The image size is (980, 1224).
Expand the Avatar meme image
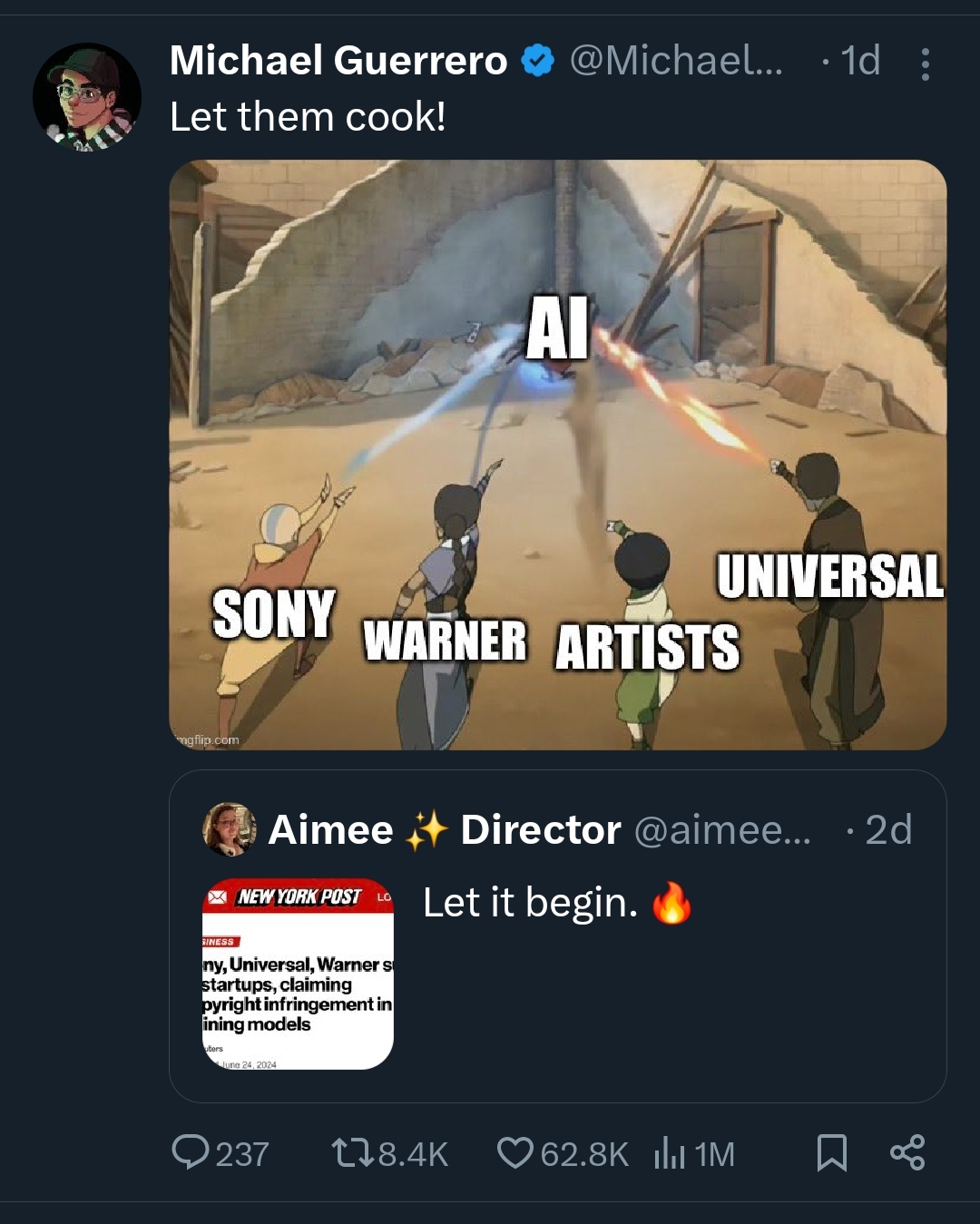556,453
